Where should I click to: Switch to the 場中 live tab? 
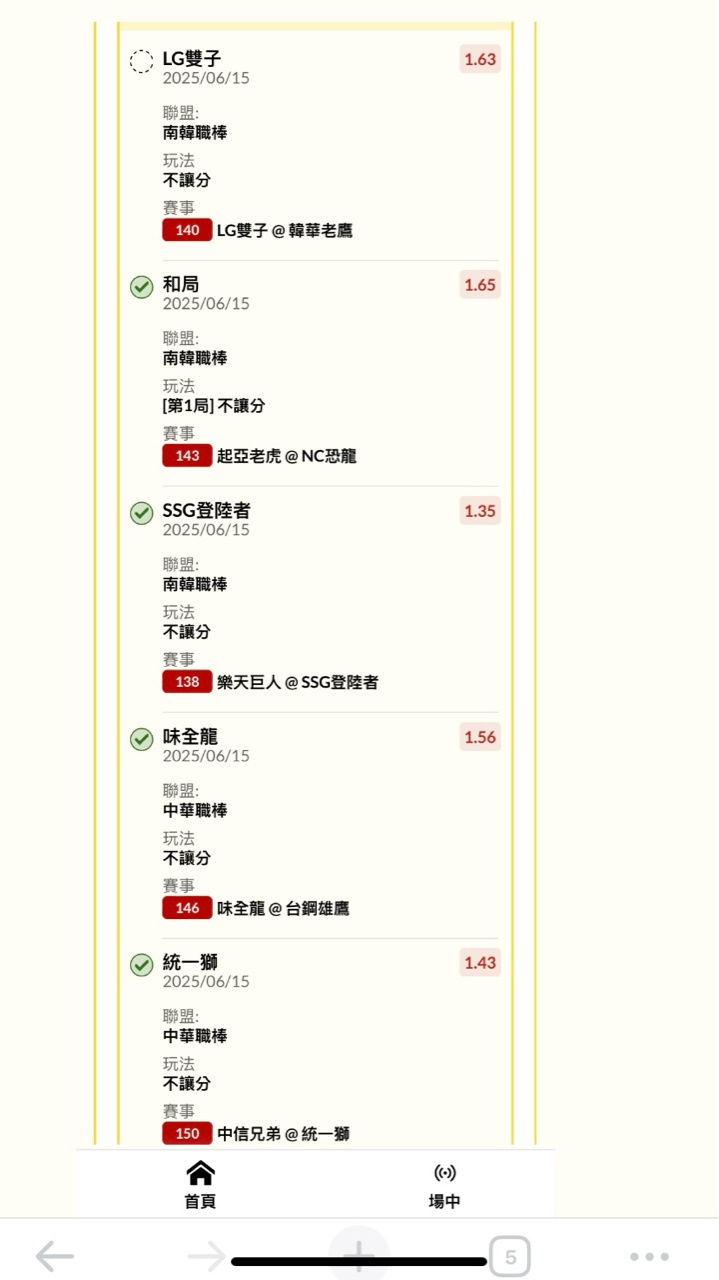pos(444,1185)
